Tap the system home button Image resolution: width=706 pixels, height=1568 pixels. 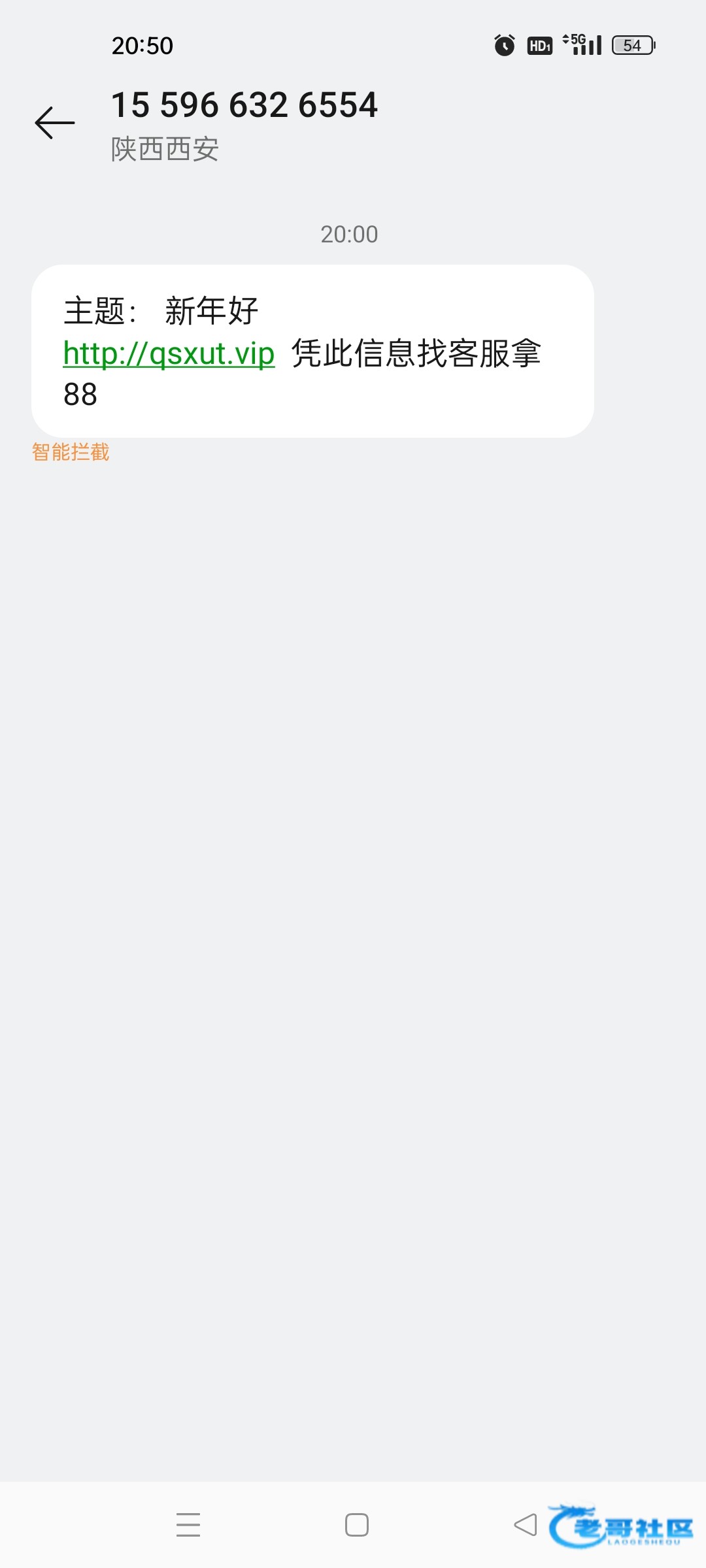357,1525
